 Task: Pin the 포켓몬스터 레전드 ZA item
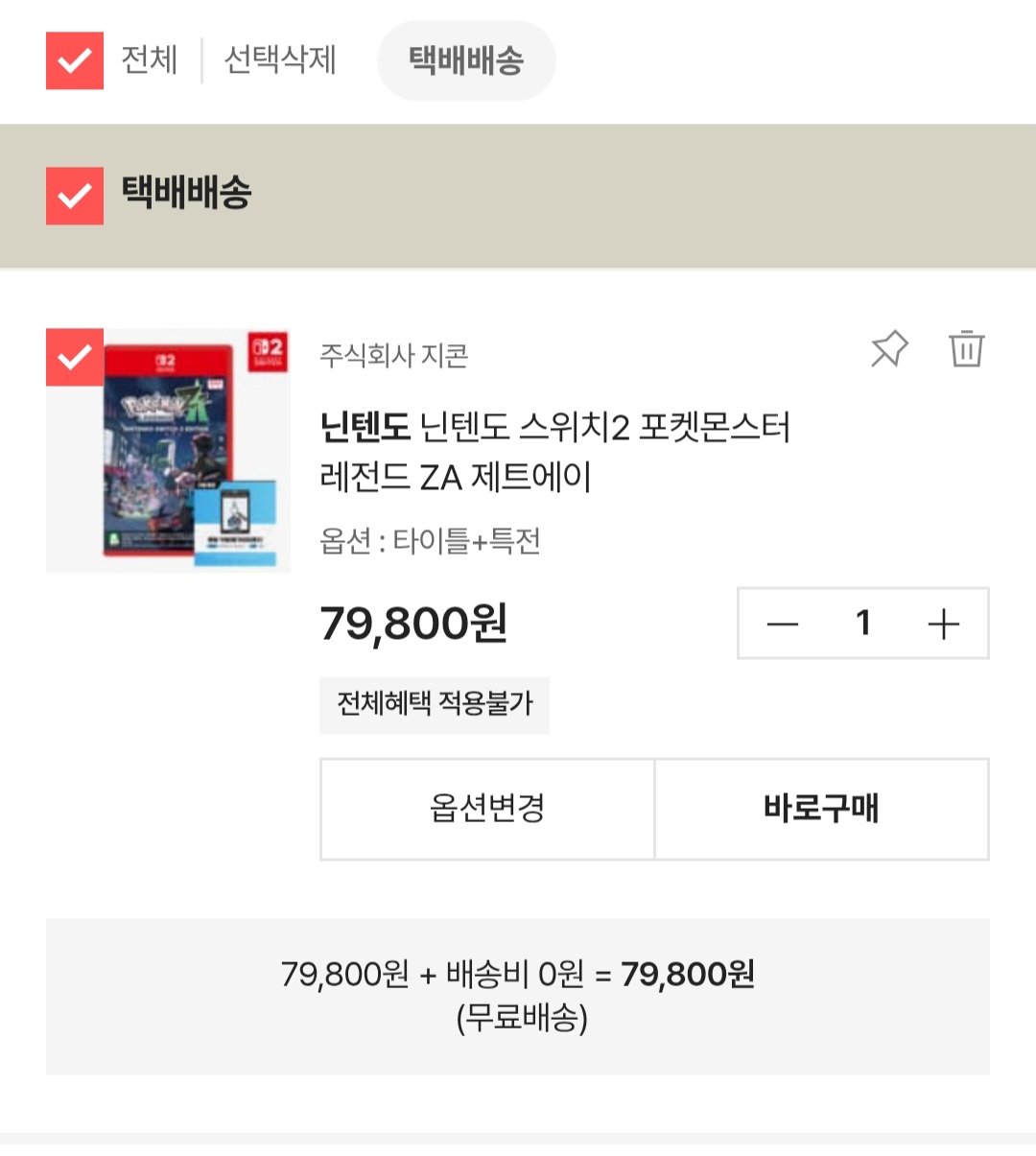click(889, 349)
